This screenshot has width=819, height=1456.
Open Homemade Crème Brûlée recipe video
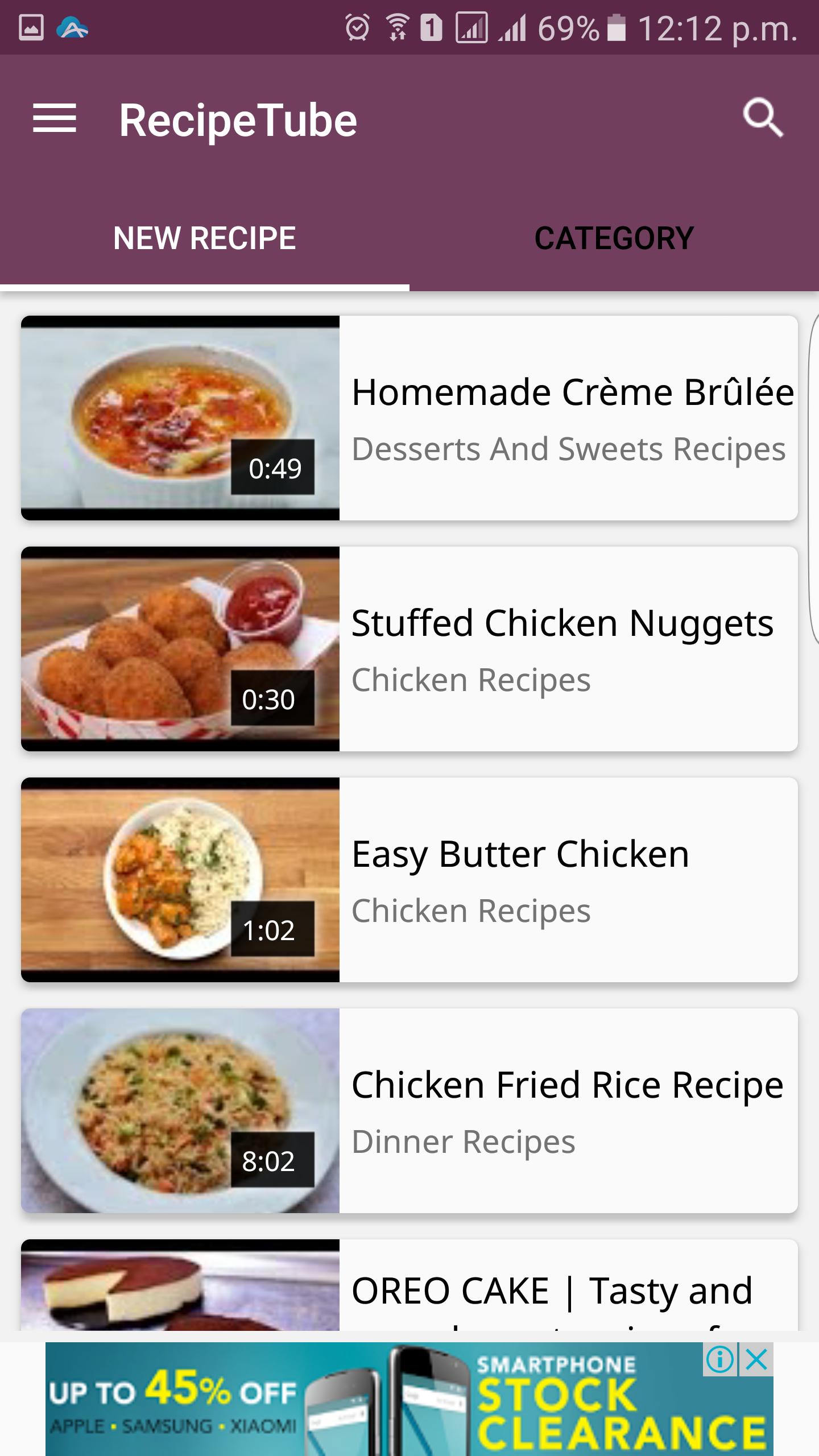(x=409, y=418)
